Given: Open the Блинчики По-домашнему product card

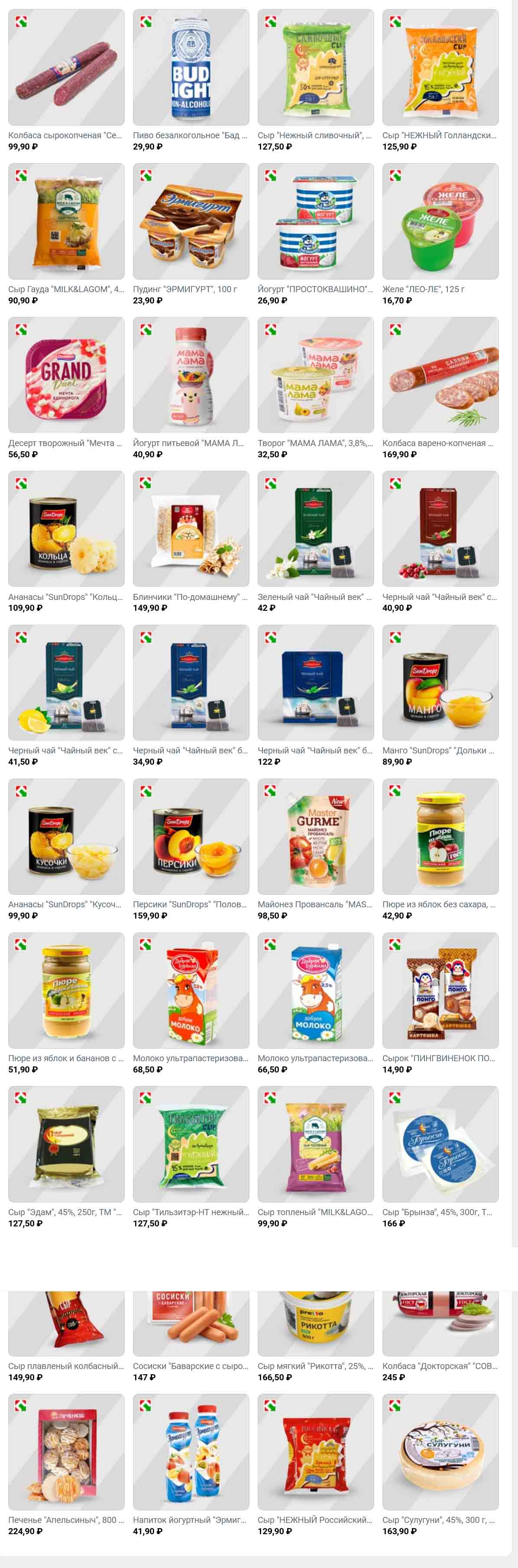Looking at the screenshot, I should pos(191,529).
